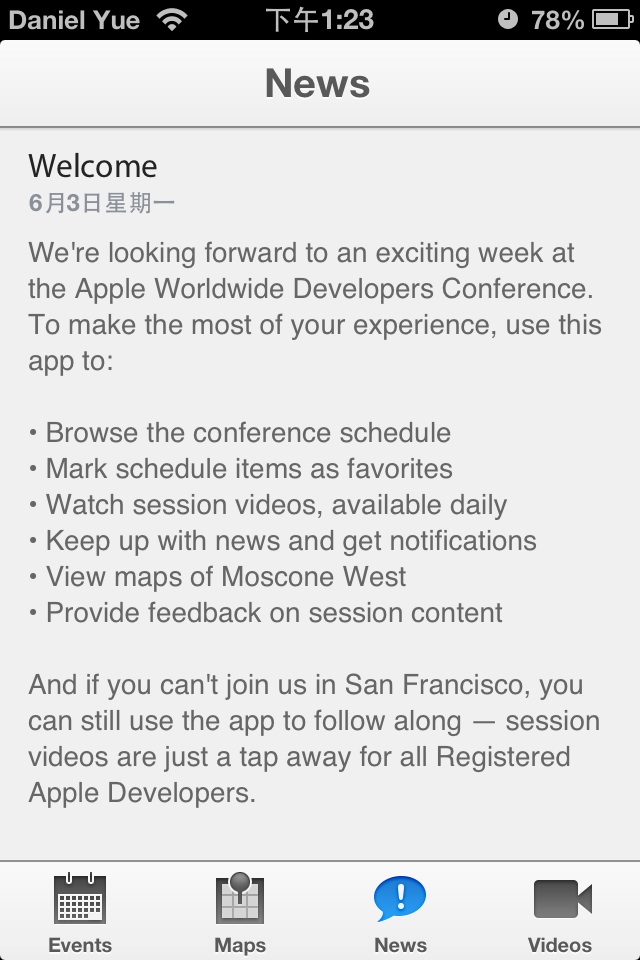Select the News tab
This screenshot has height=960, width=640.
click(x=400, y=911)
